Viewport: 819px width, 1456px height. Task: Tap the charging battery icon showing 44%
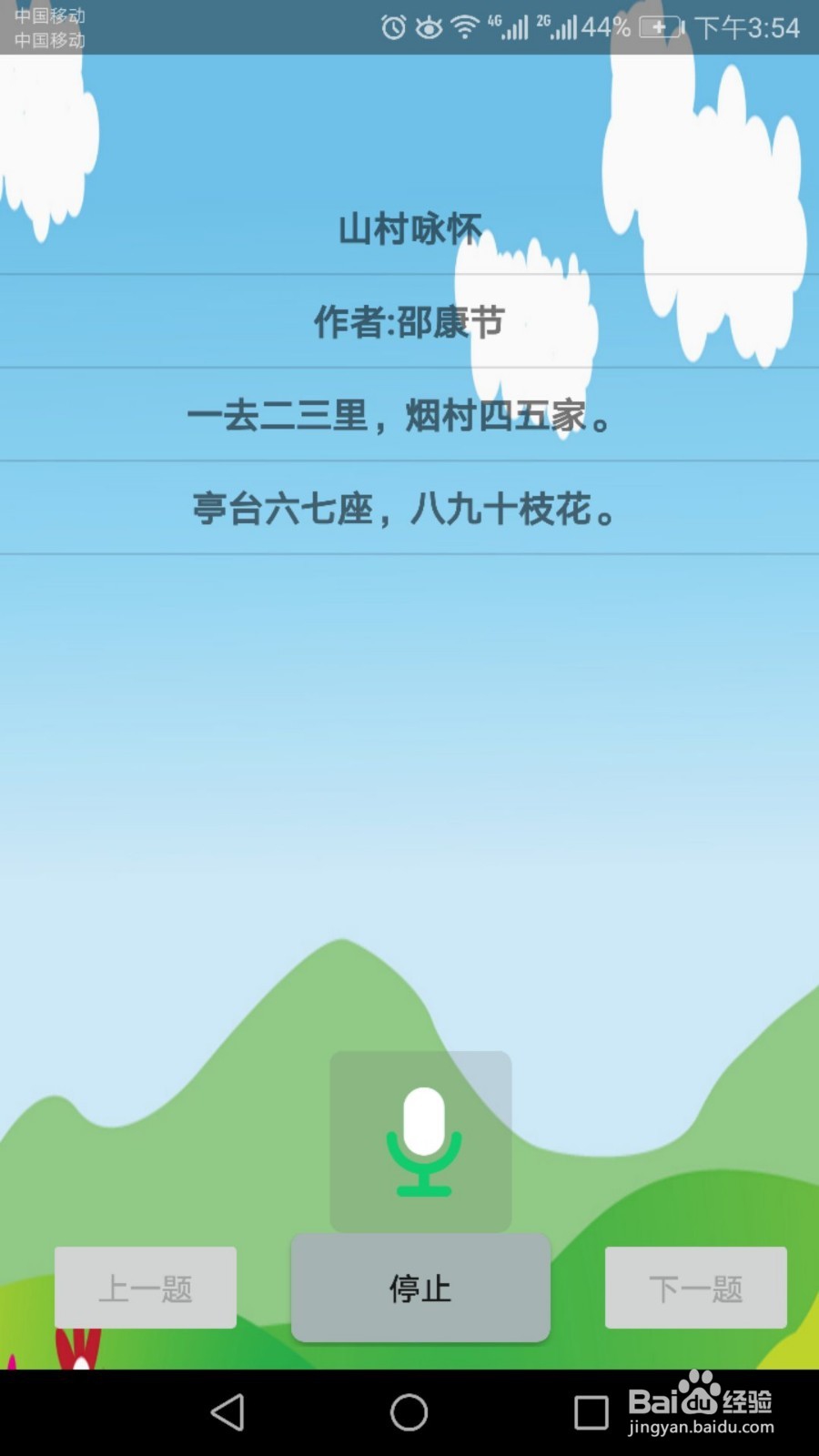point(657,28)
